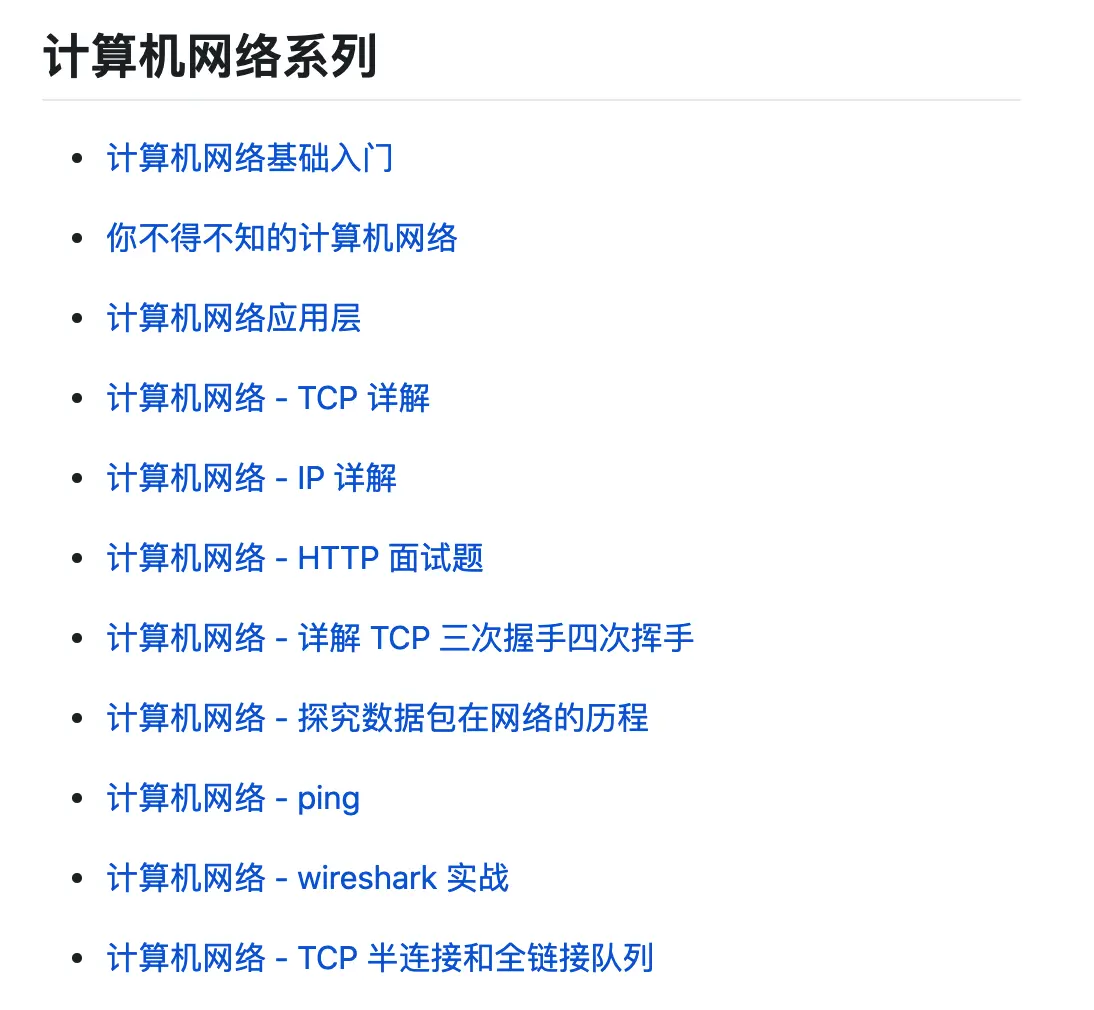
Task: Tap 详解 TCP 三次握手四次挥手 link
Action: pos(400,639)
